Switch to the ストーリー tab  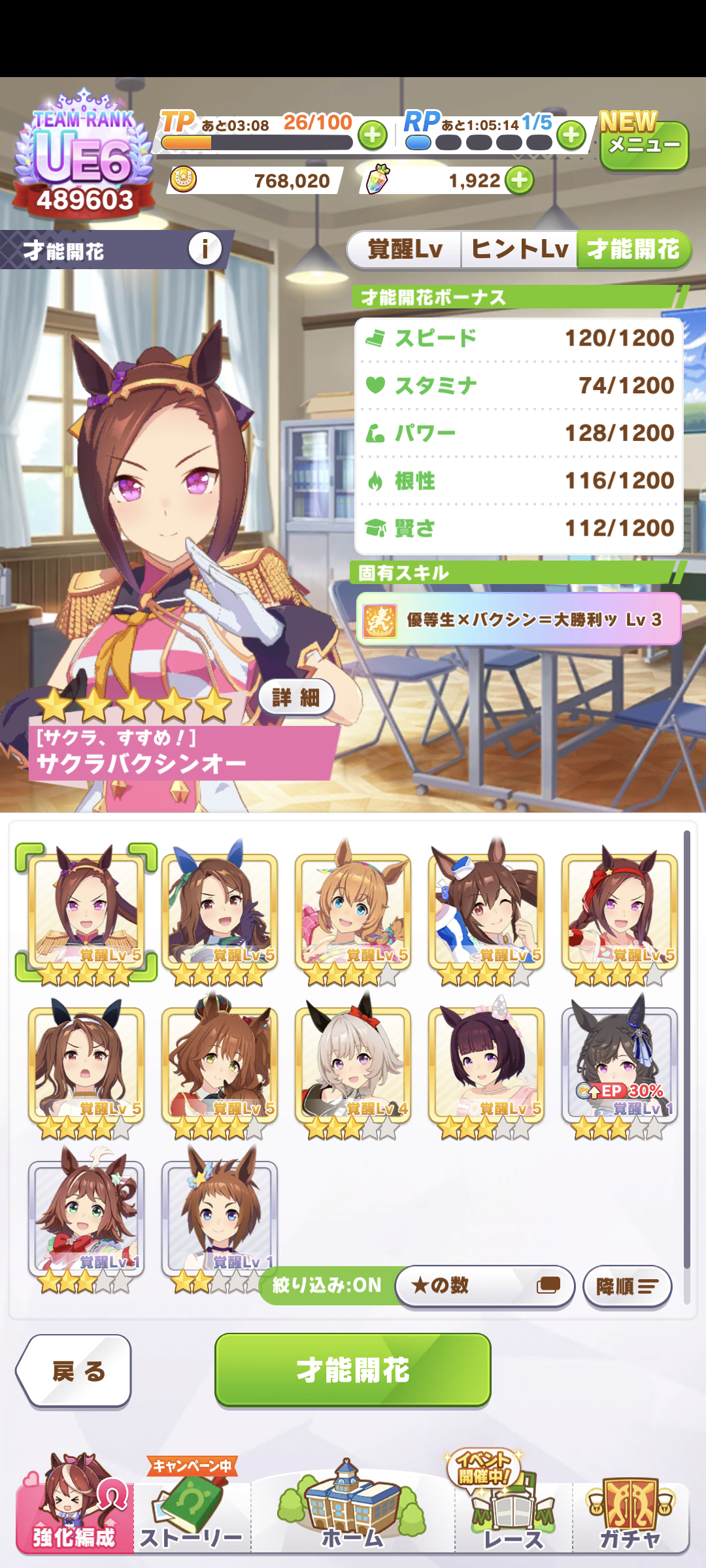tap(192, 1516)
